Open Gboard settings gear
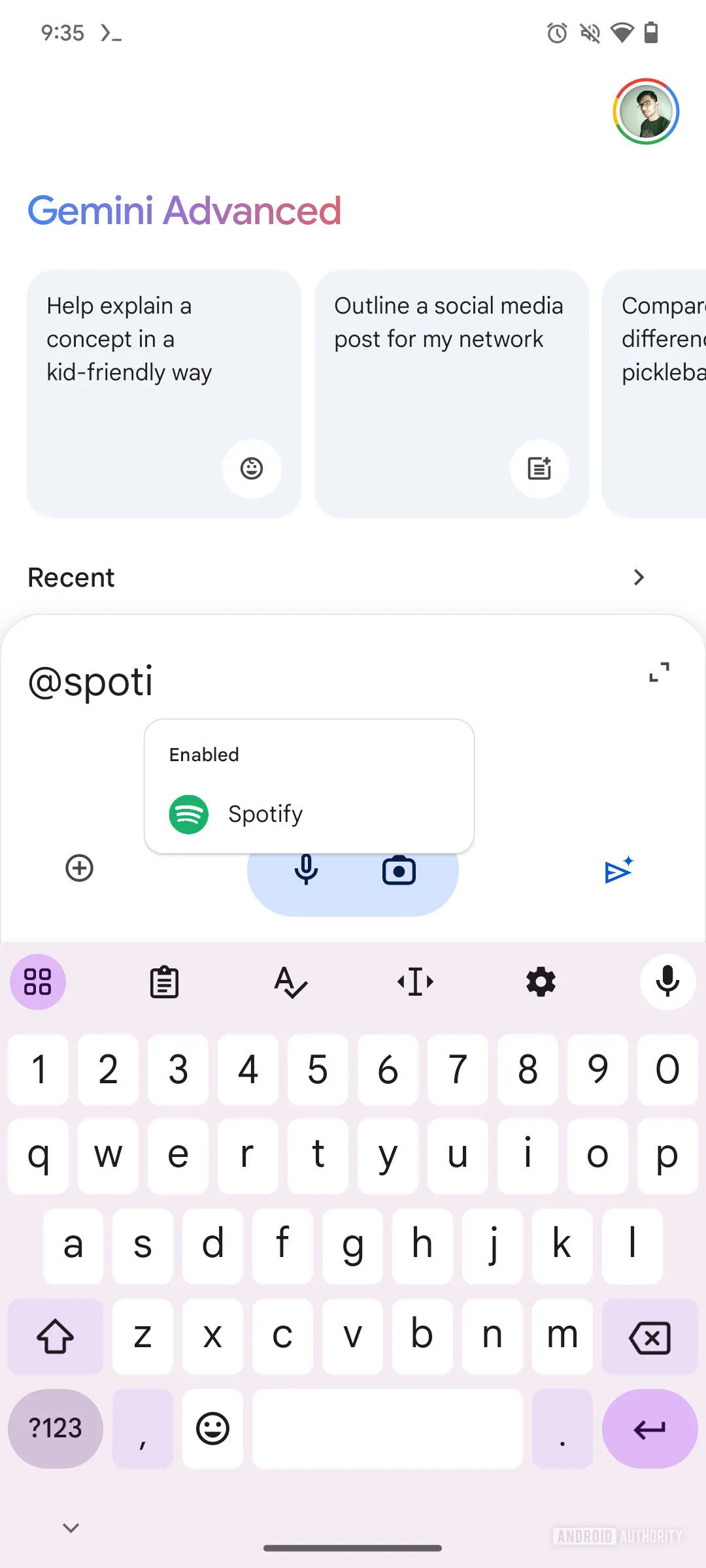The width and height of the screenshot is (706, 1568). tap(541, 982)
